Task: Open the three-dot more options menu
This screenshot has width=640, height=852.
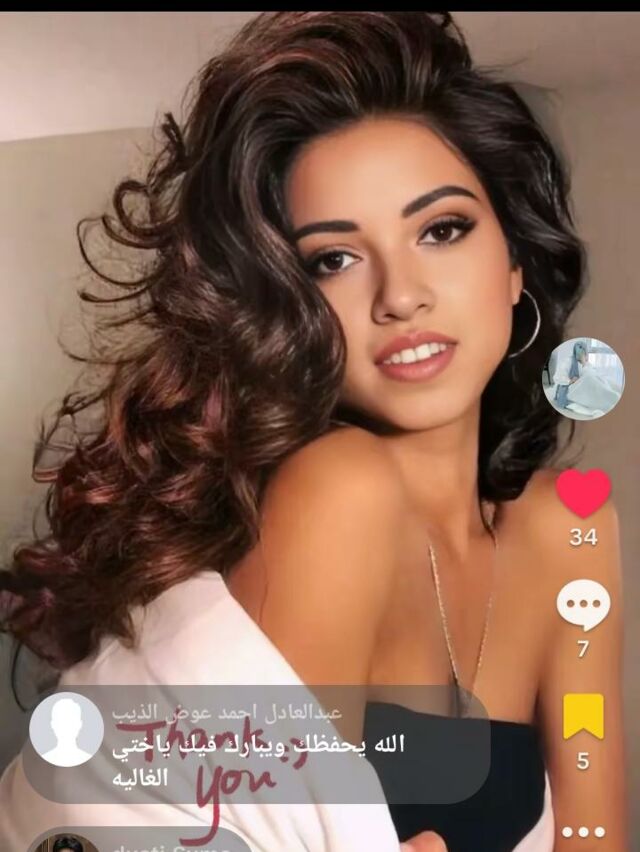Action: pyautogui.click(x=583, y=831)
